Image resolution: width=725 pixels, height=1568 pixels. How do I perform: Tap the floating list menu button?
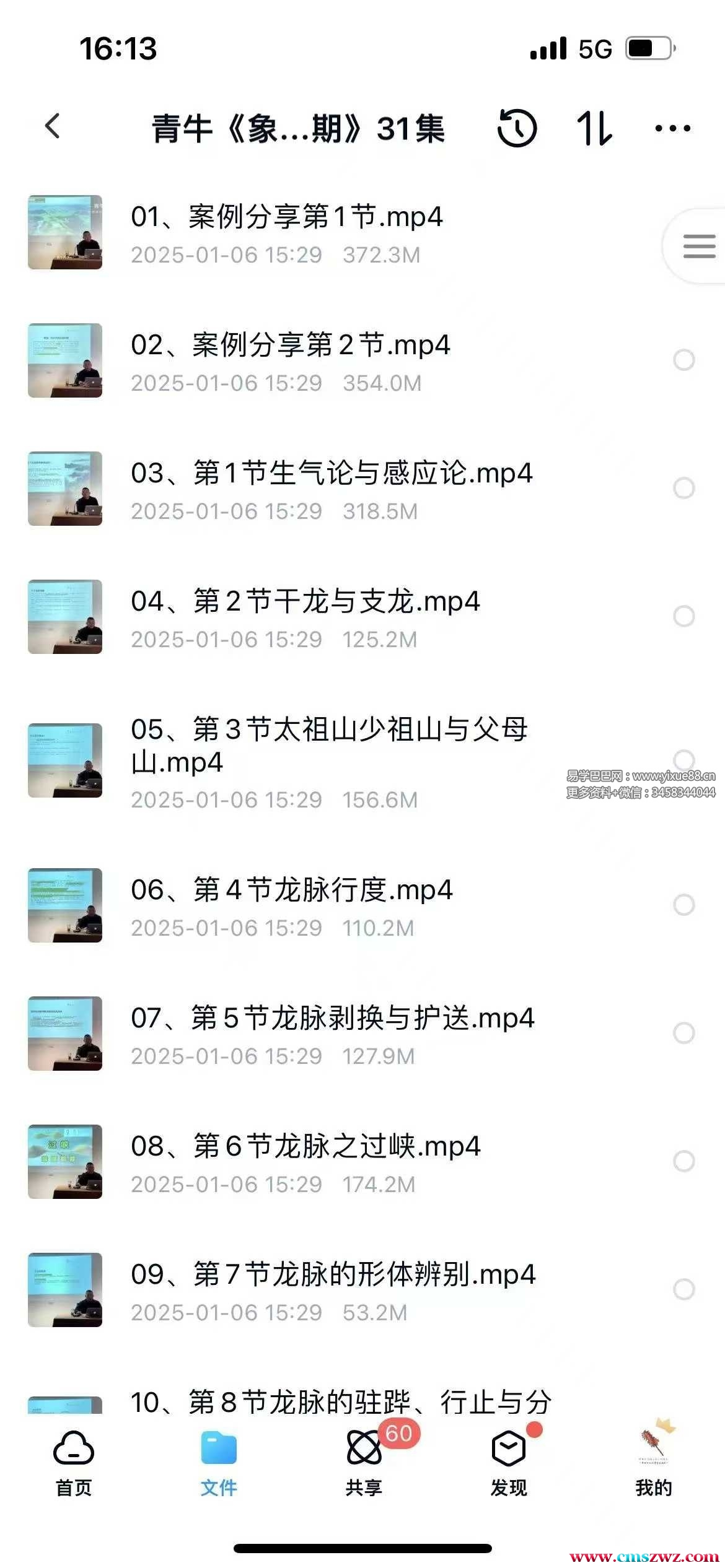698,246
